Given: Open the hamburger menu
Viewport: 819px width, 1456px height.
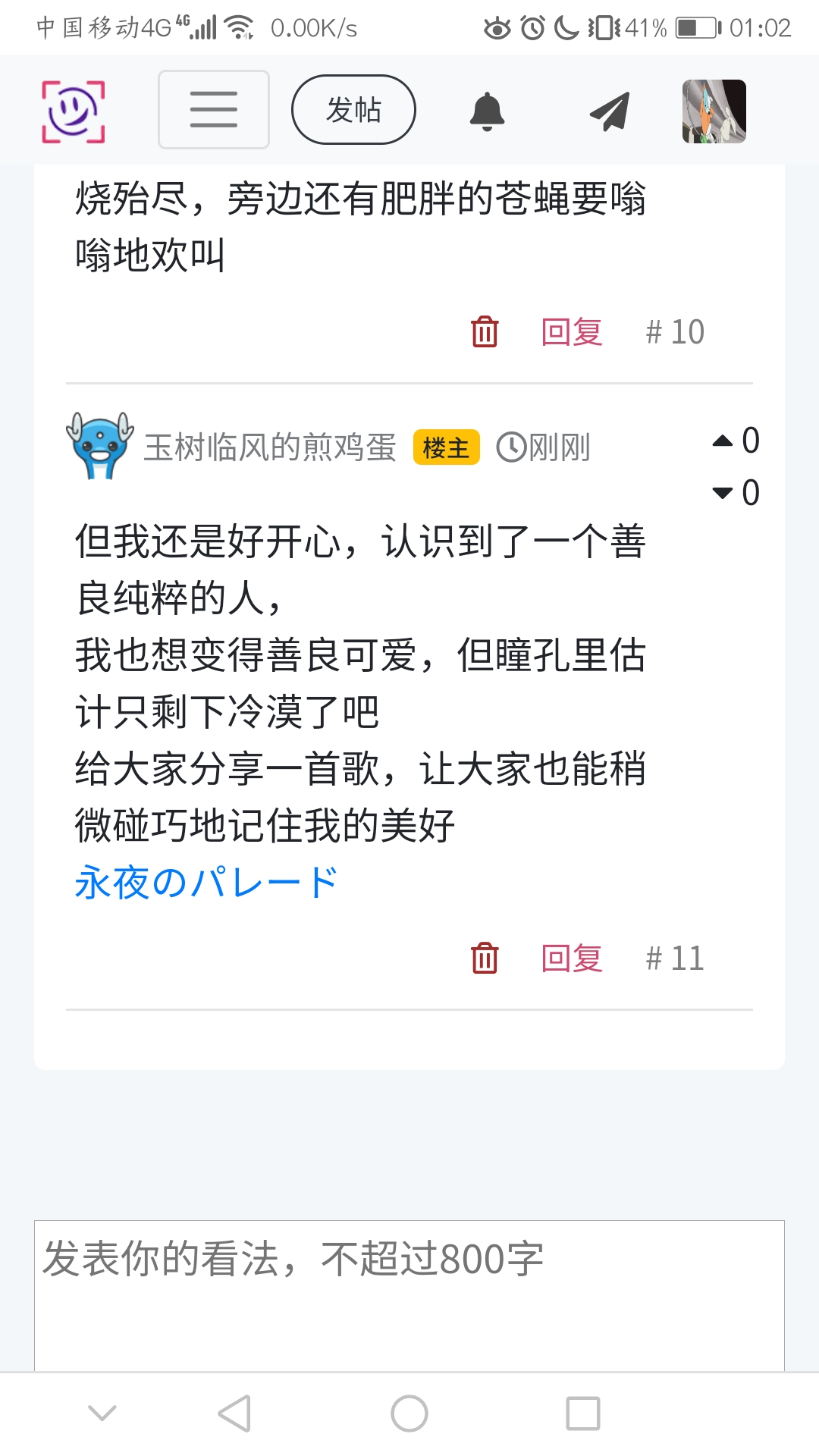Looking at the screenshot, I should 213,110.
